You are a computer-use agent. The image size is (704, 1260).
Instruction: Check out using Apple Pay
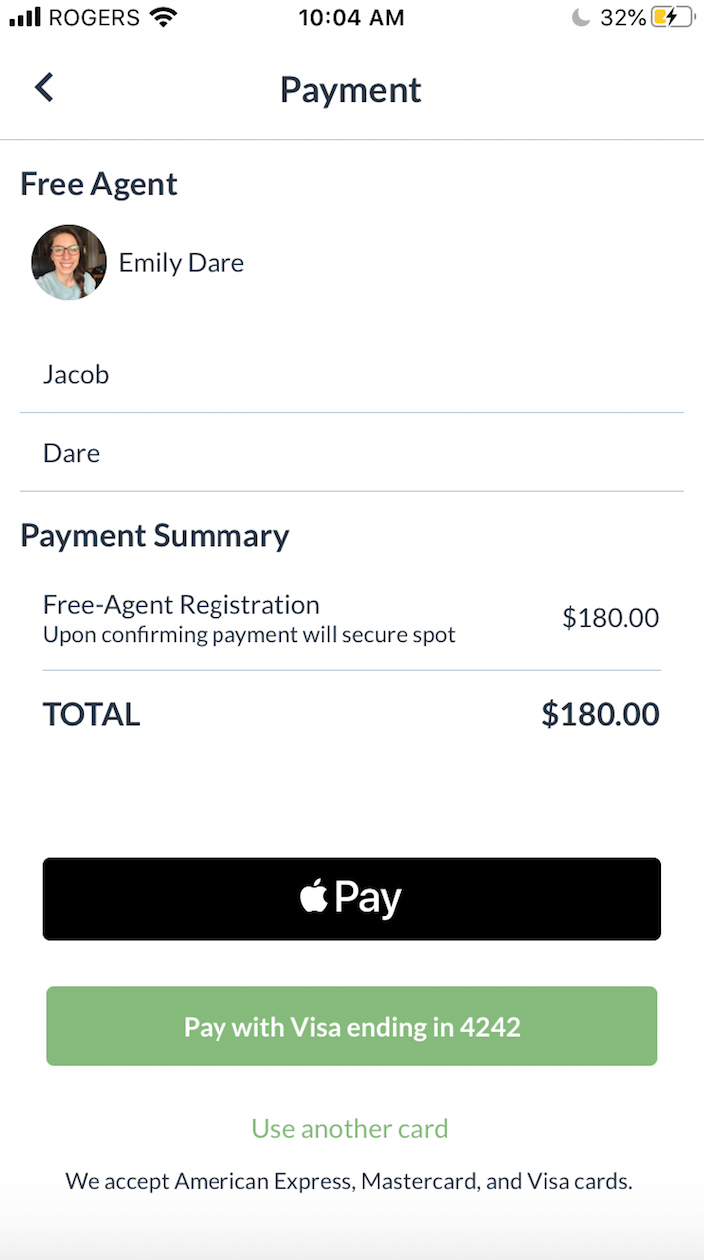pos(351,898)
